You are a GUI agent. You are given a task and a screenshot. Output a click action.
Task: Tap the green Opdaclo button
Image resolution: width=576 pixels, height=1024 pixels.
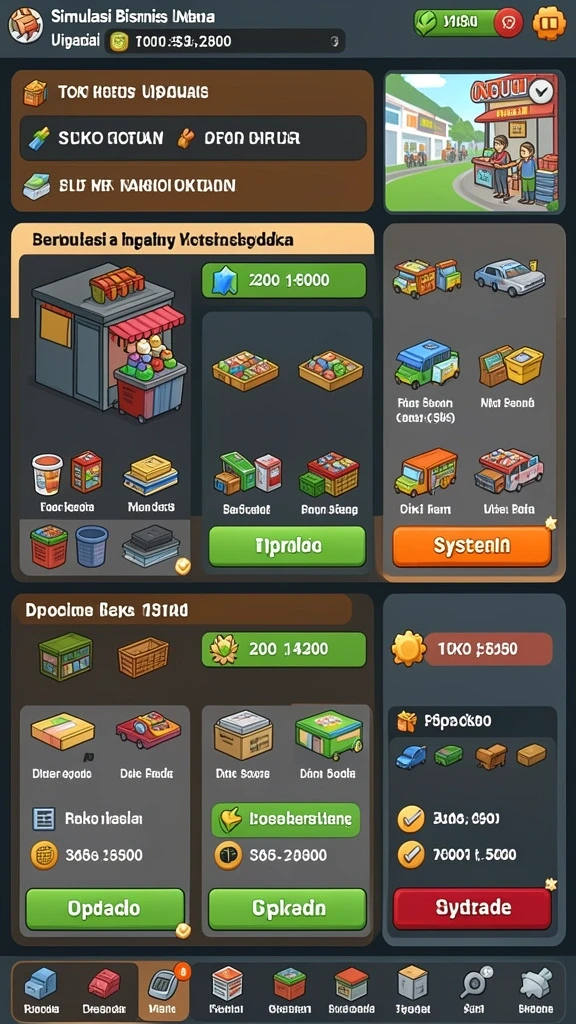(104, 908)
